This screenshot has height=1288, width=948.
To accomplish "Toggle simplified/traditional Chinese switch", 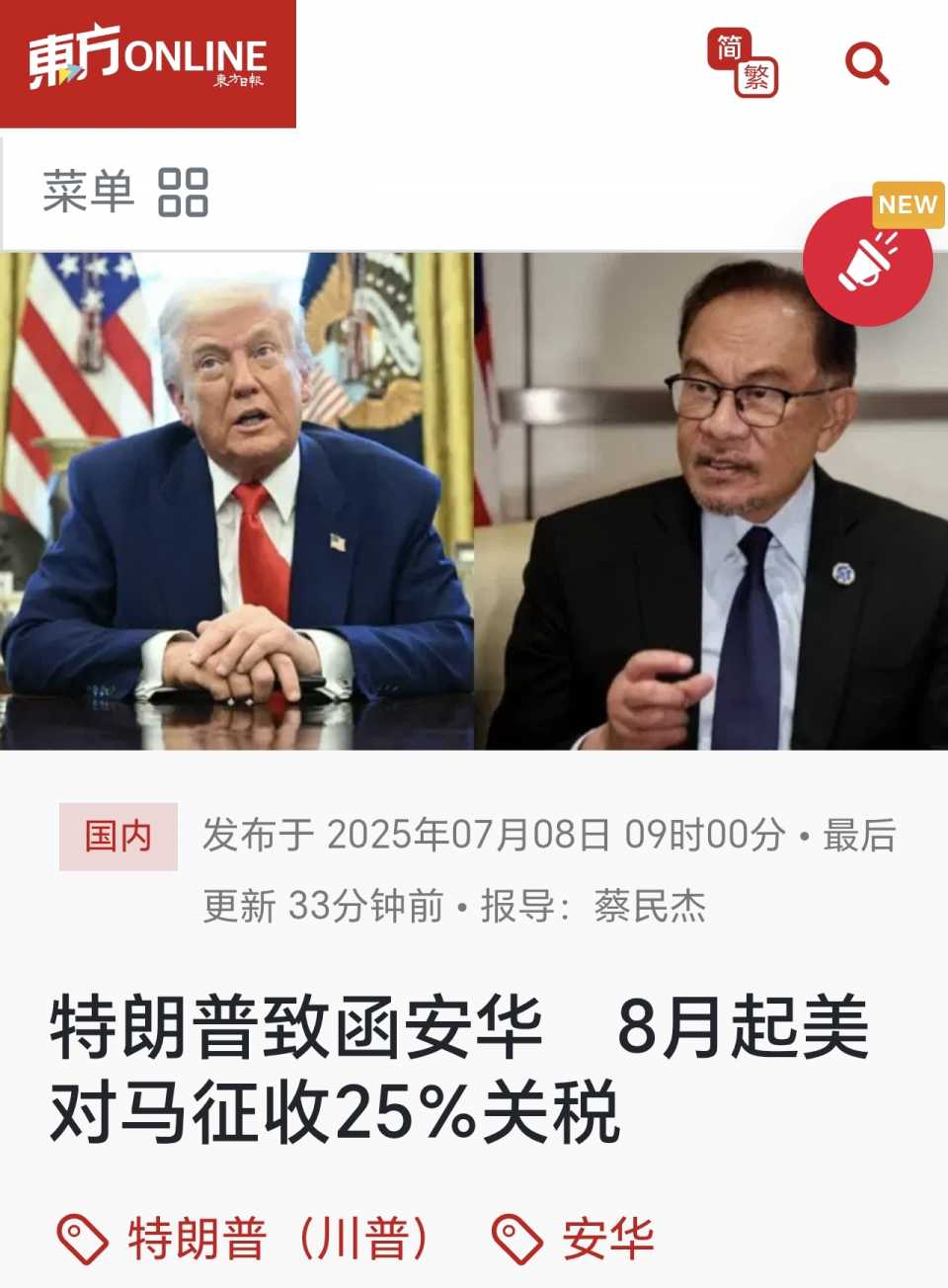I will 743,63.
